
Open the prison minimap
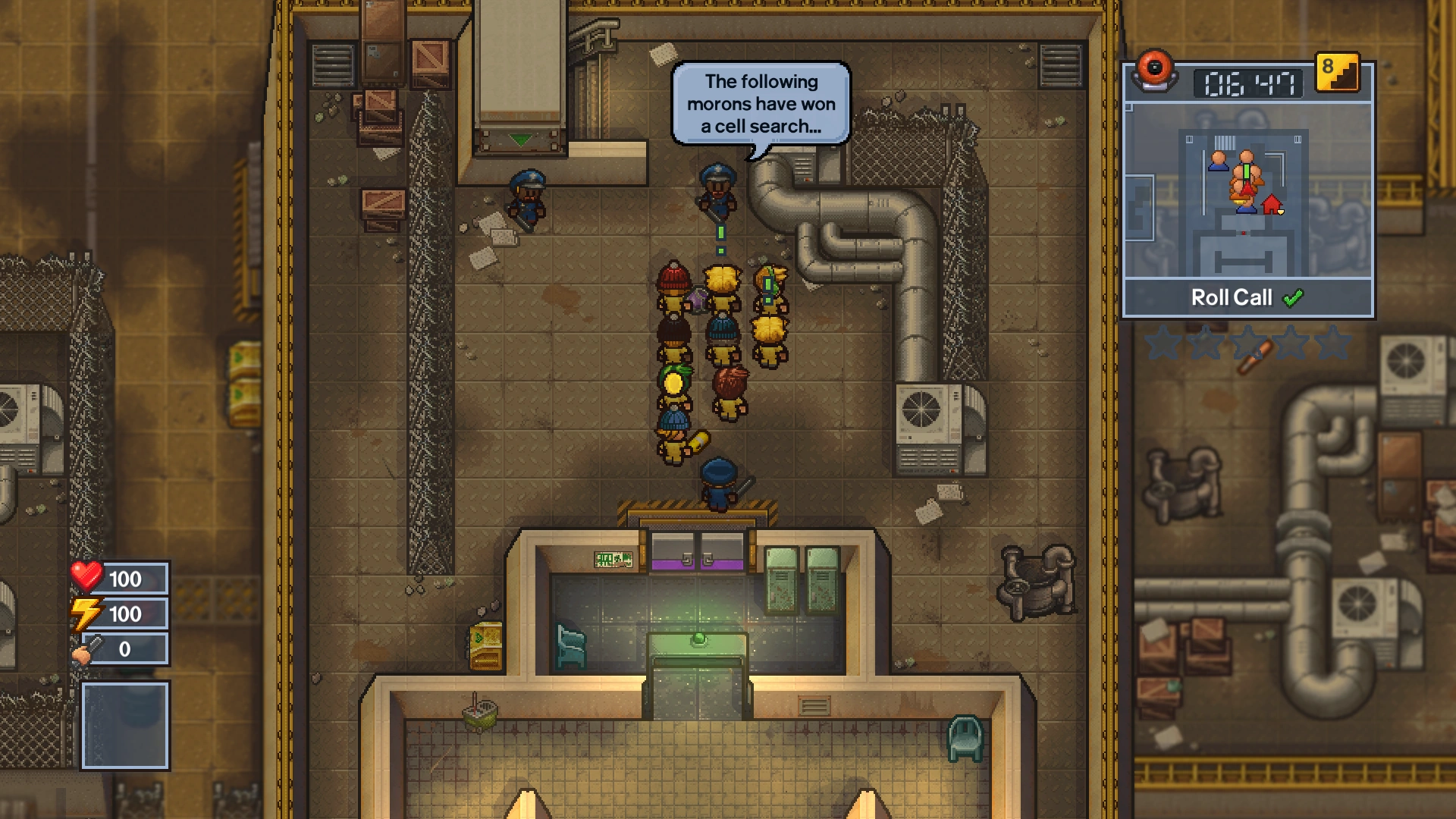pos(1247,190)
